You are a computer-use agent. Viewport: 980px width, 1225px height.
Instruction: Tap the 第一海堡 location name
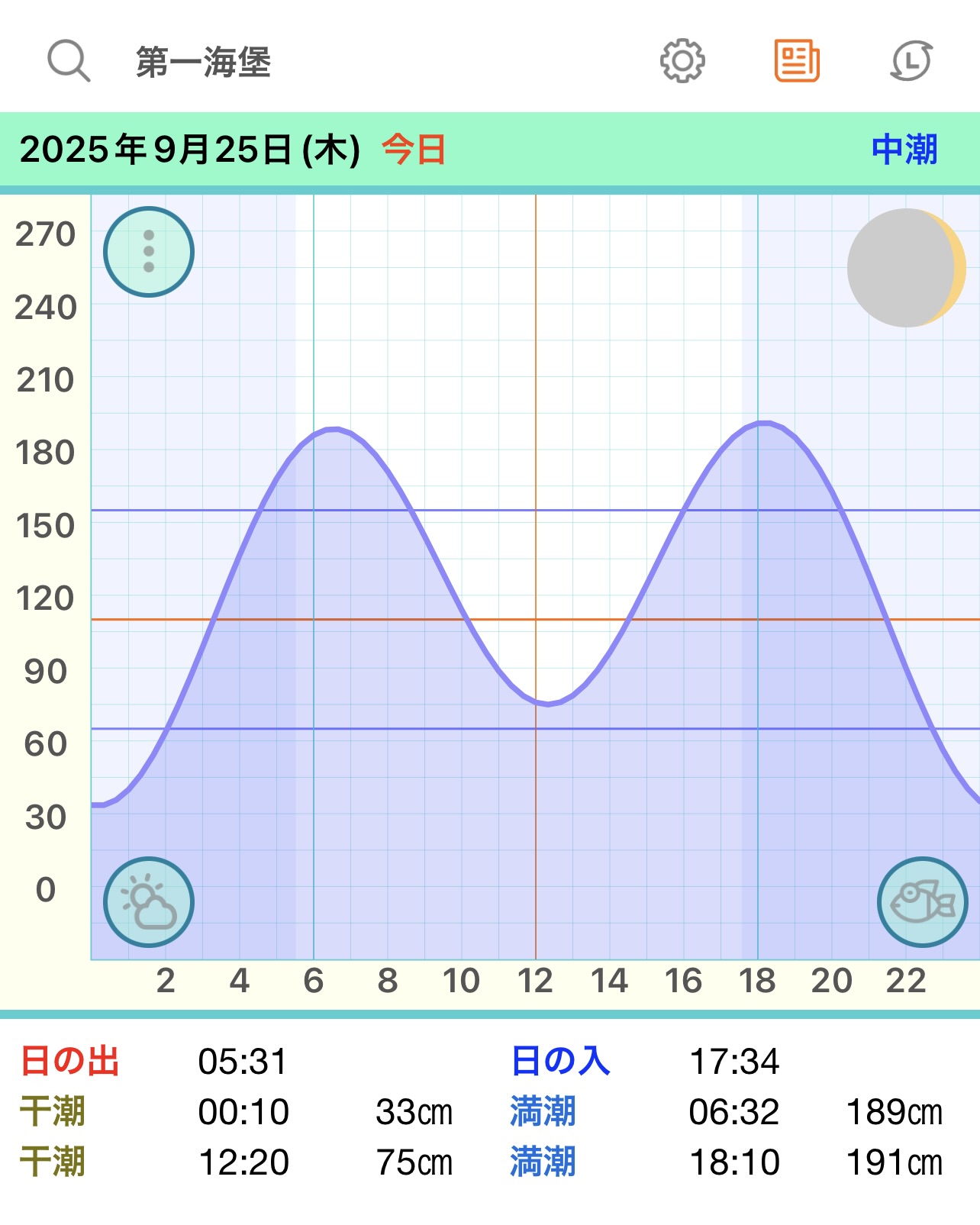[x=203, y=62]
